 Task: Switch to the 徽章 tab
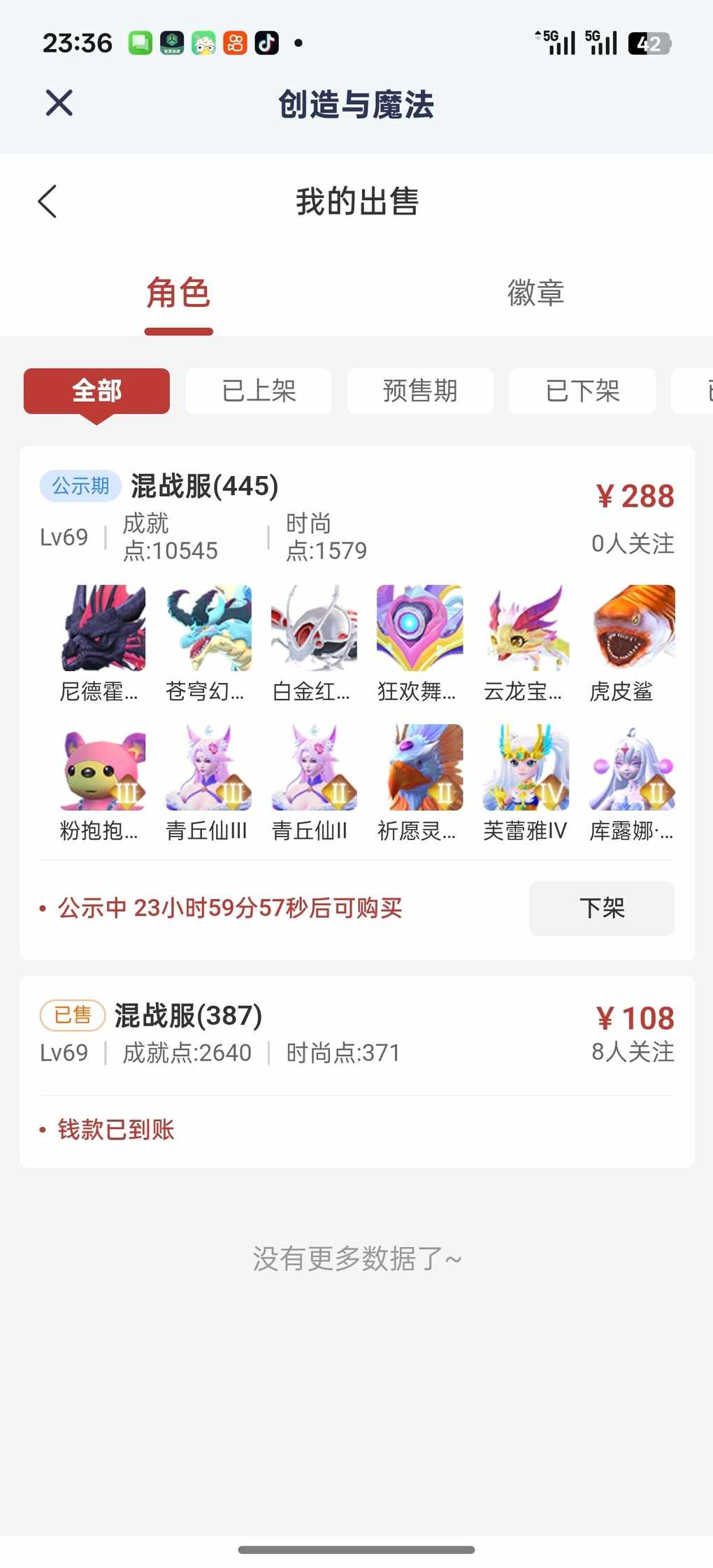tap(535, 293)
